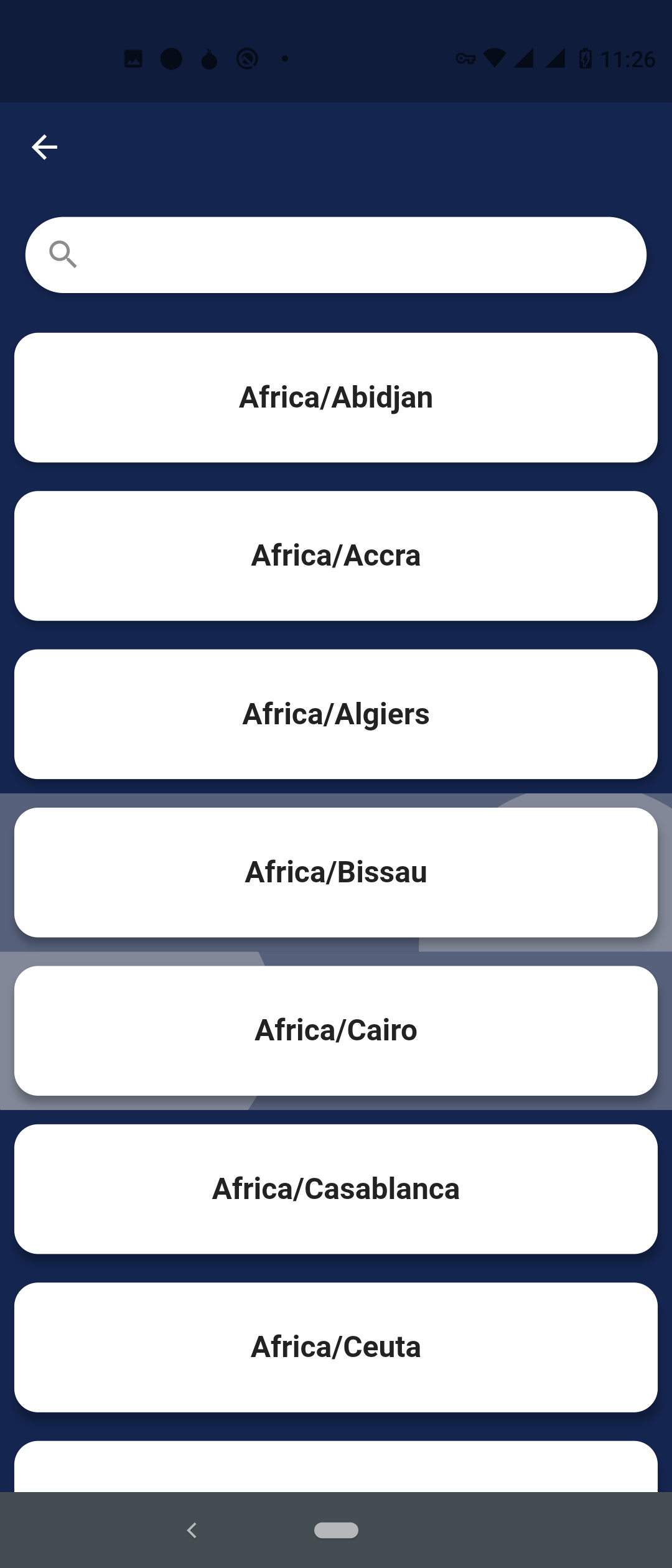This screenshot has height=1568, width=672.
Task: Tap the system back button
Action: coord(192,1530)
